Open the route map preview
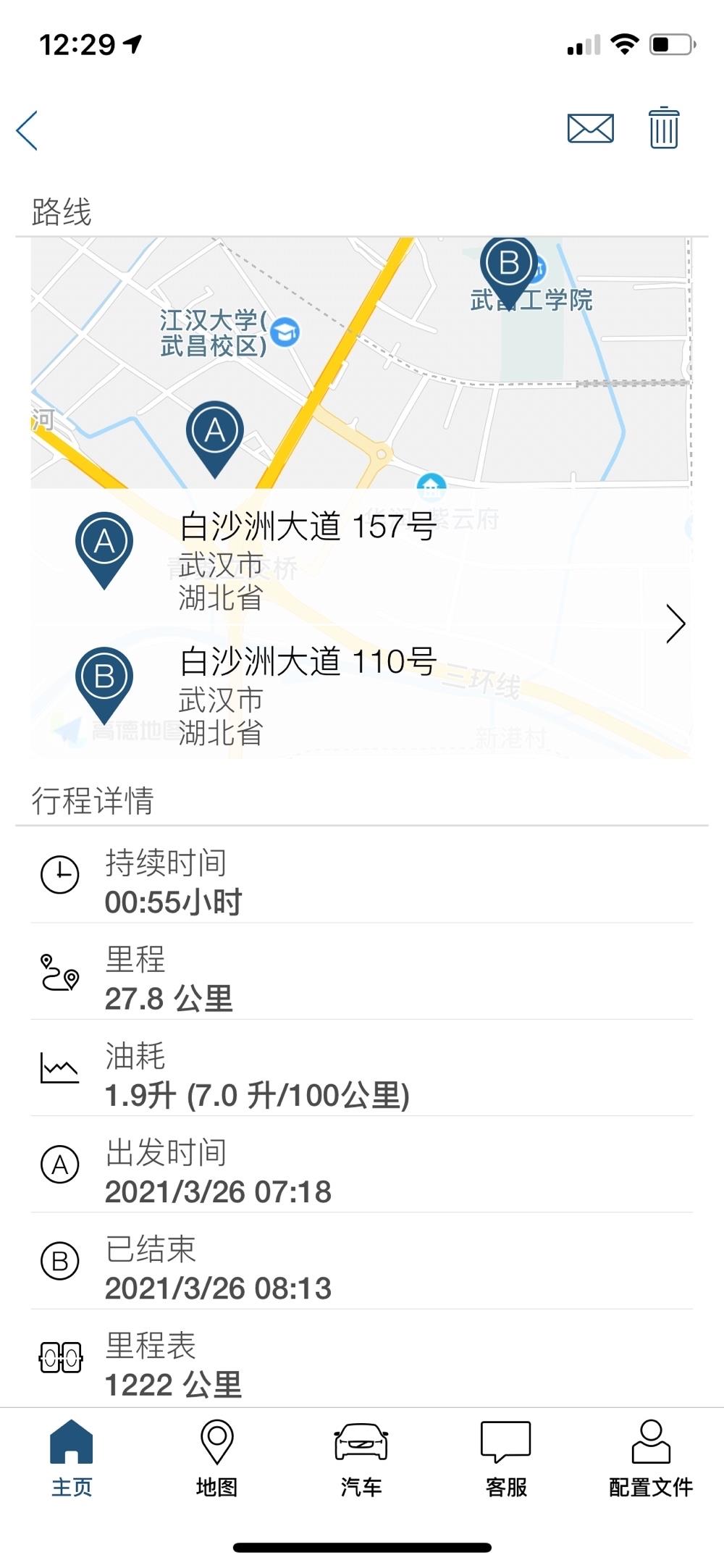This screenshot has height=1568, width=724. [x=361, y=364]
